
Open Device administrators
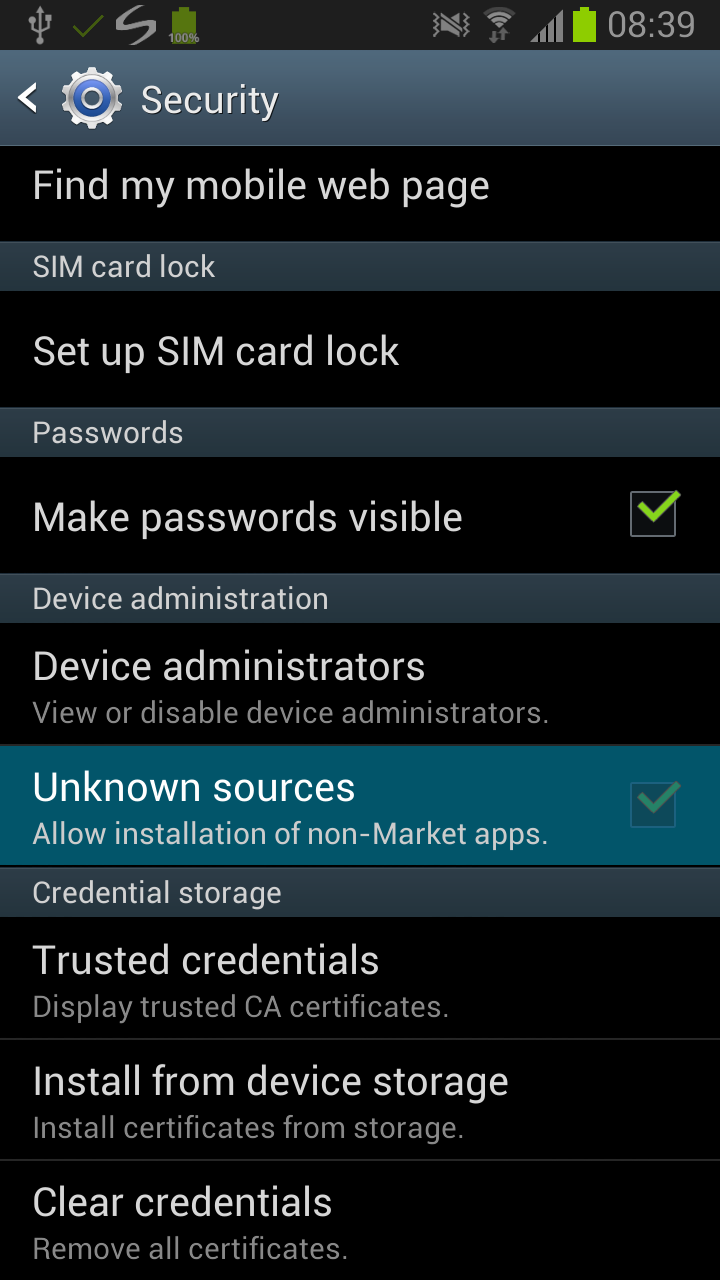(x=360, y=685)
